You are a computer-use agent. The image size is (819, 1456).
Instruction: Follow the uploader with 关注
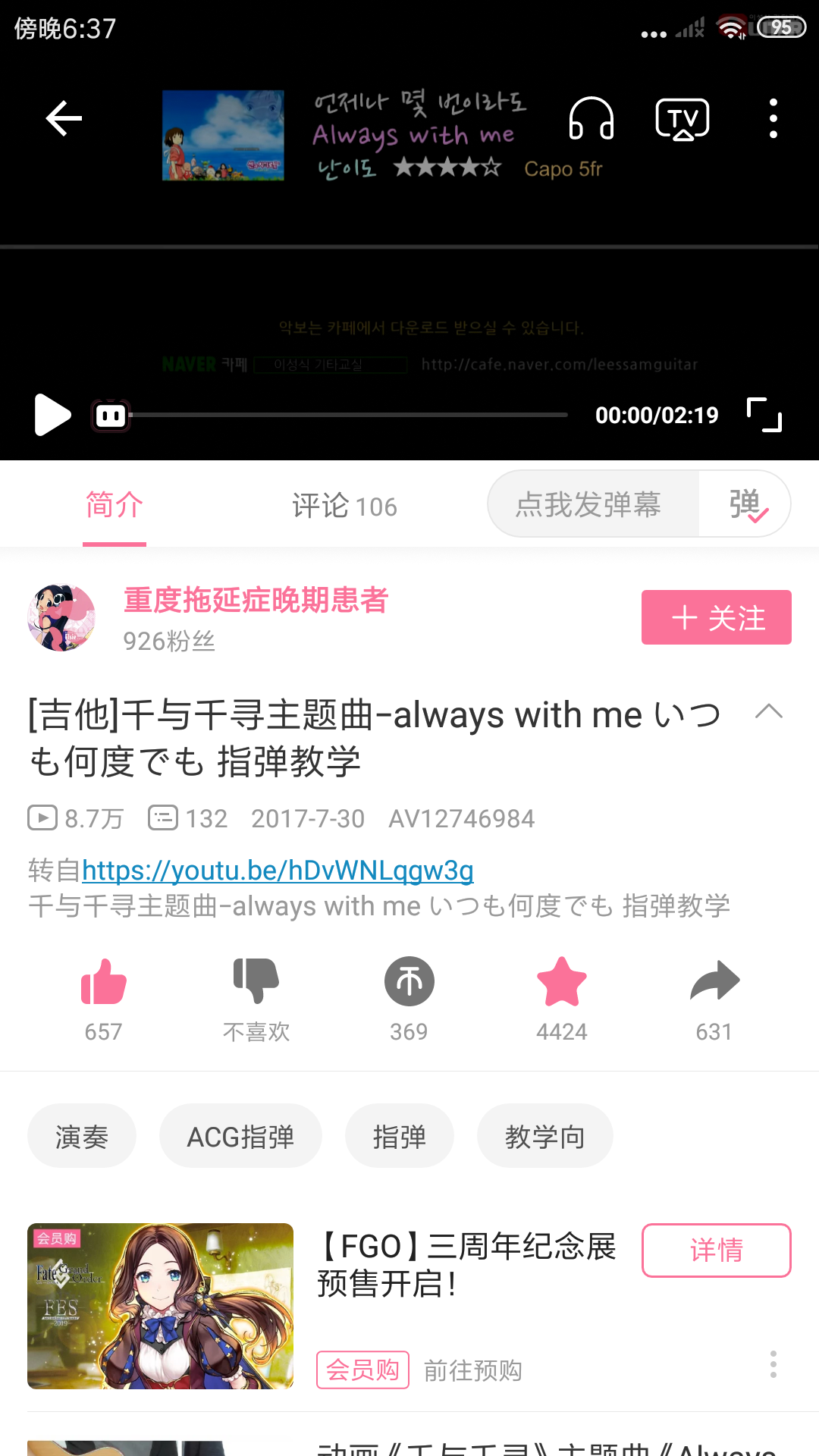716,617
